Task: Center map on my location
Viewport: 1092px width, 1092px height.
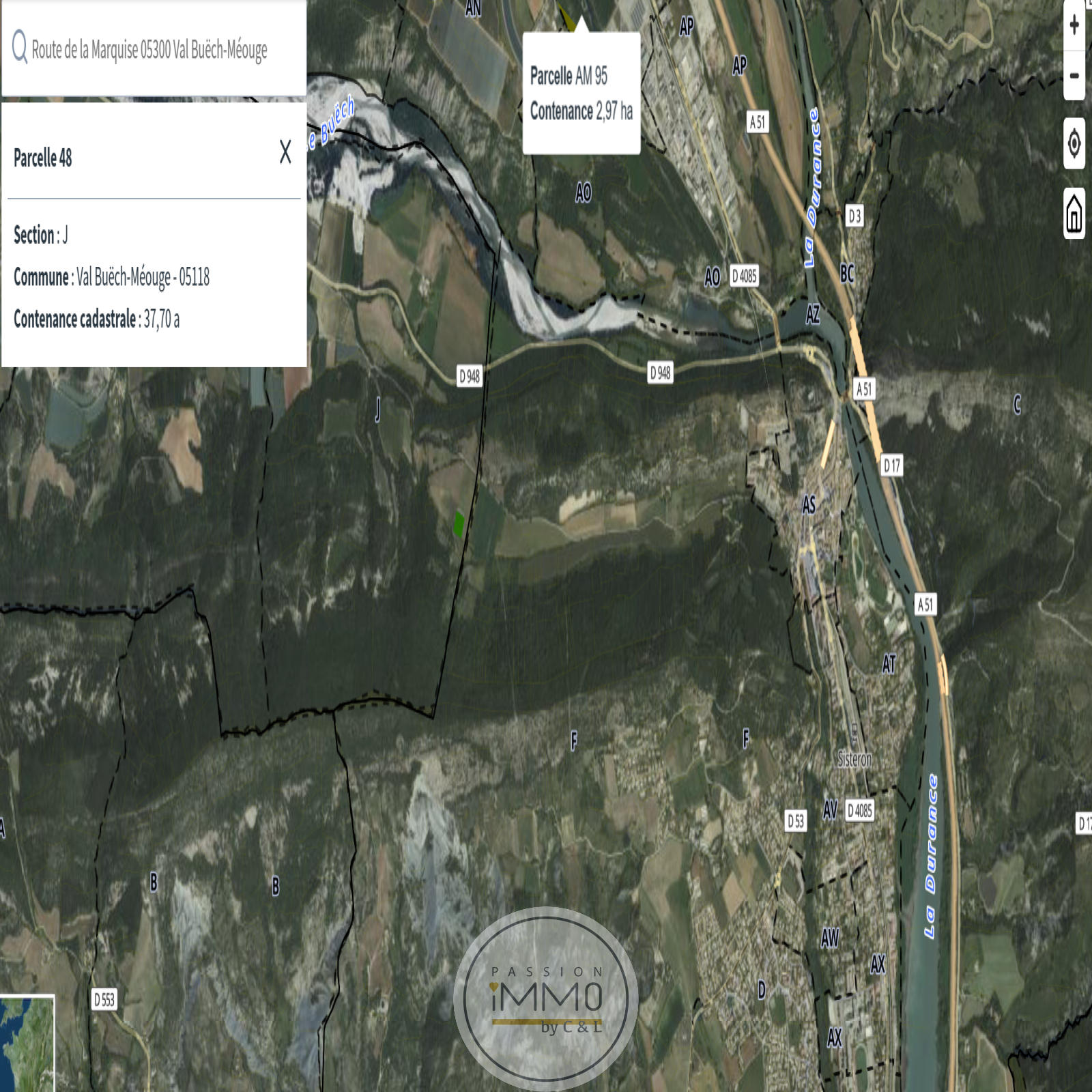Action: (x=1074, y=143)
